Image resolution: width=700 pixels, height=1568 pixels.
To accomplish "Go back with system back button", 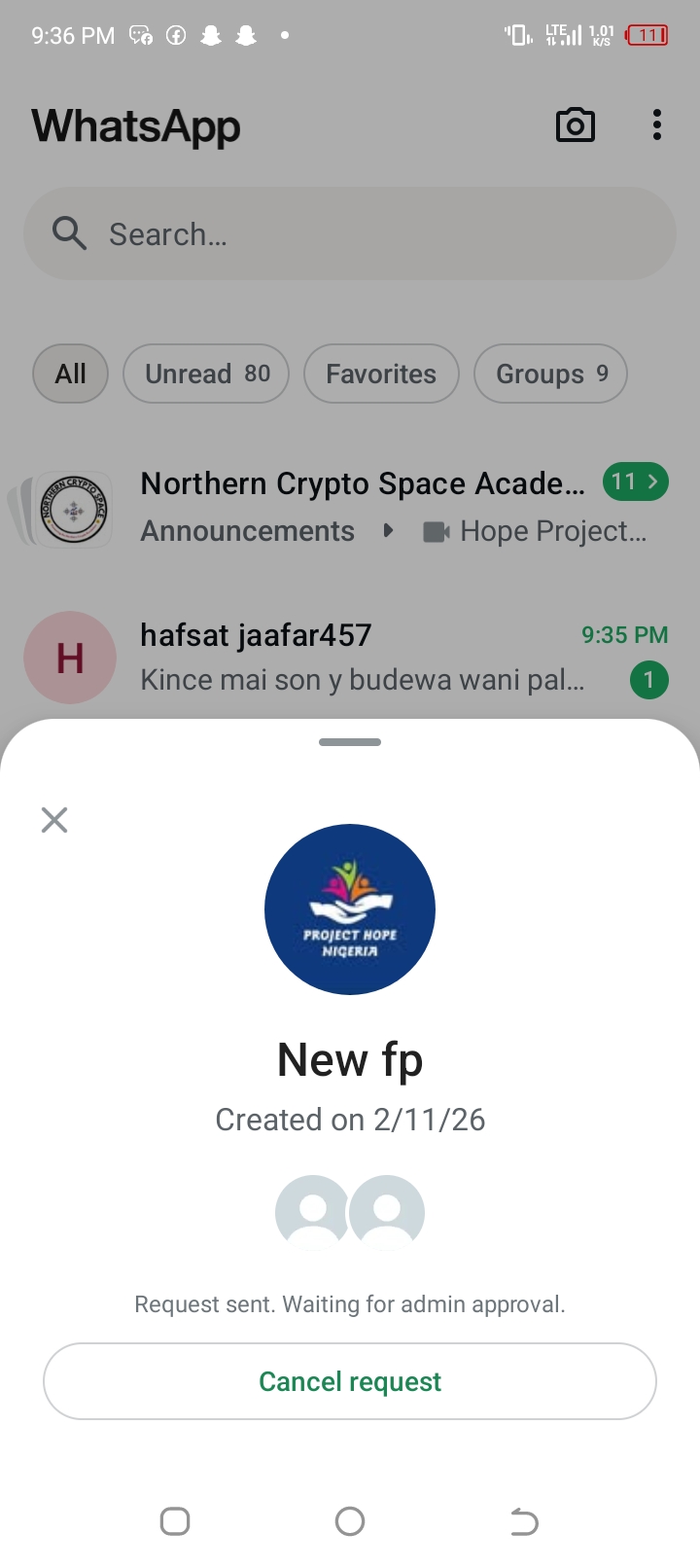I will click(524, 1521).
